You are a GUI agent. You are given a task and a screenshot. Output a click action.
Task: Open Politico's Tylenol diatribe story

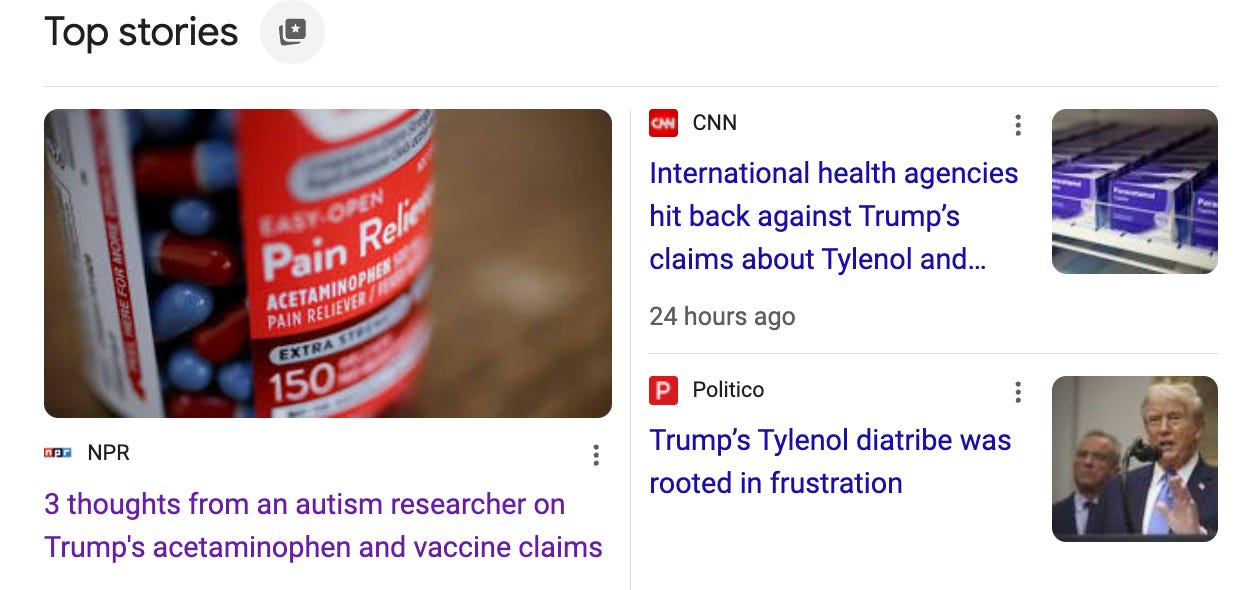[x=830, y=461]
